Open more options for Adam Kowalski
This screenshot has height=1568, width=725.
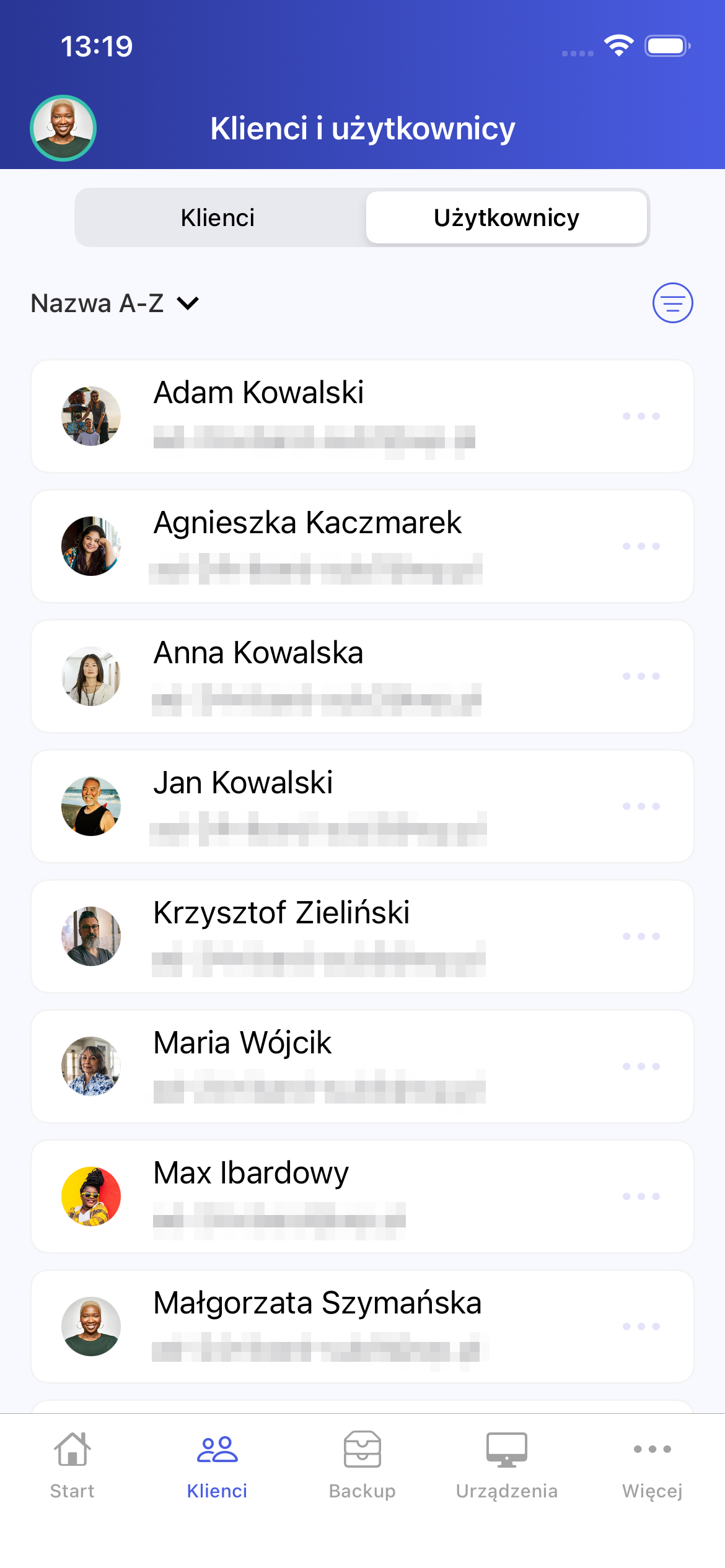[x=641, y=416]
